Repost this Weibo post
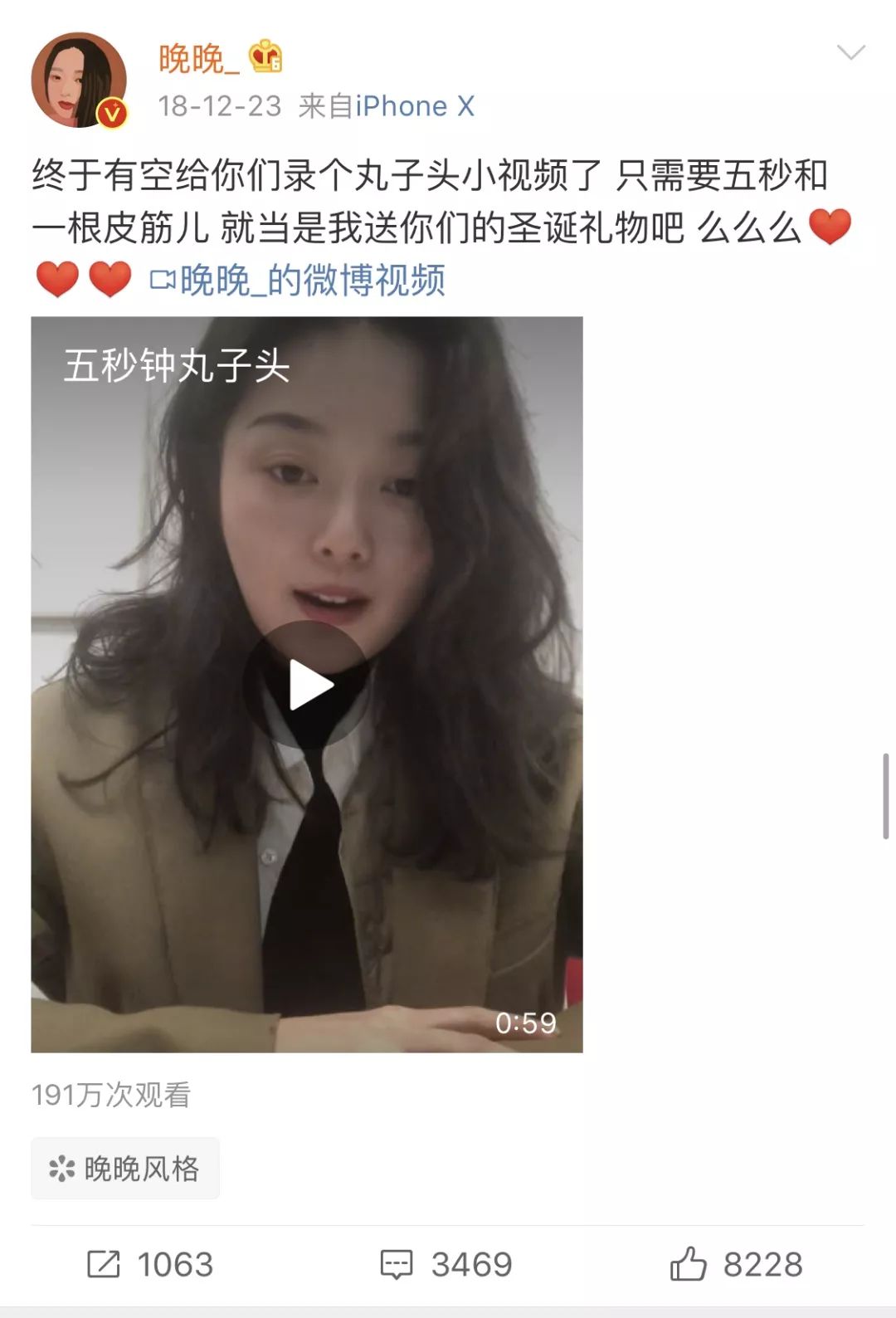This screenshot has width=896, height=1318. click(x=150, y=1264)
